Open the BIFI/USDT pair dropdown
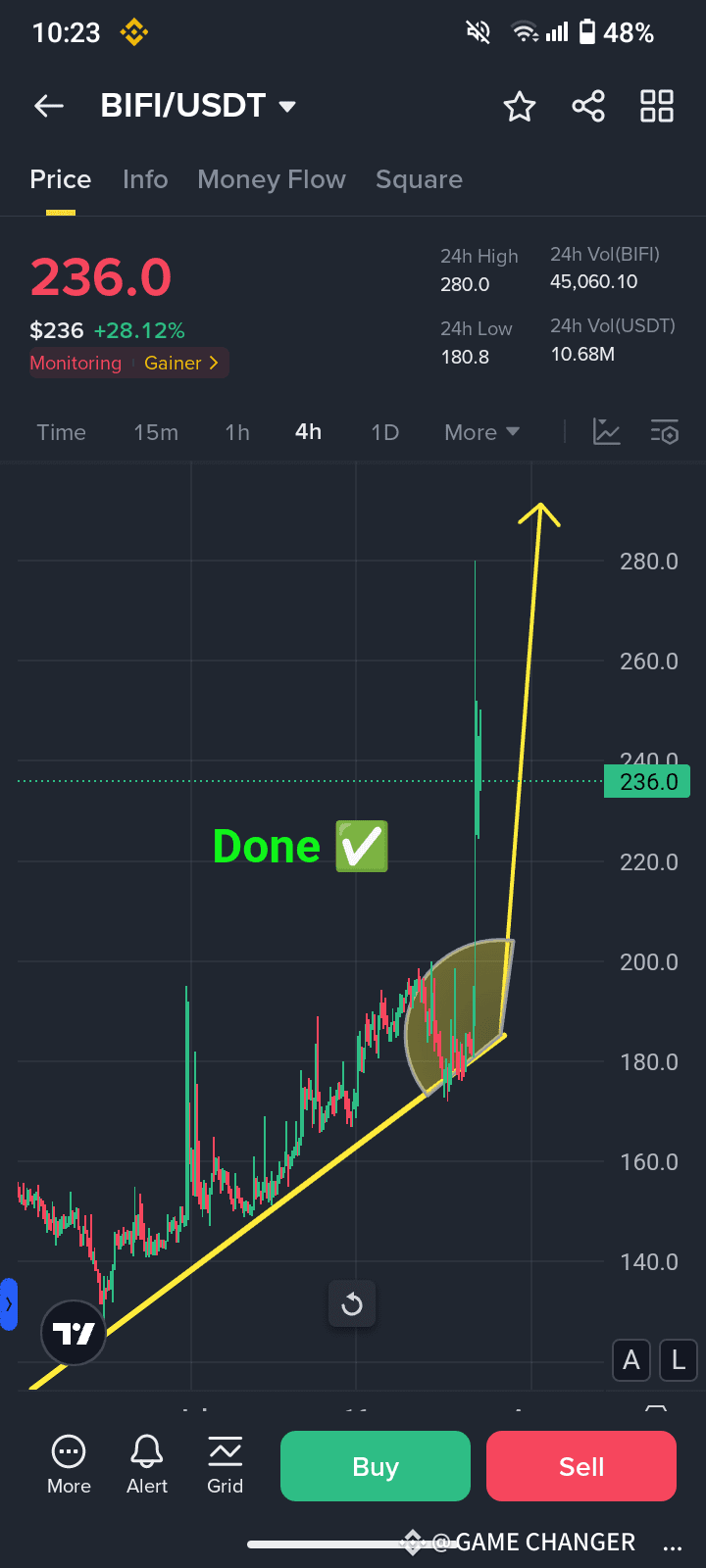The image size is (706, 1568). (199, 106)
